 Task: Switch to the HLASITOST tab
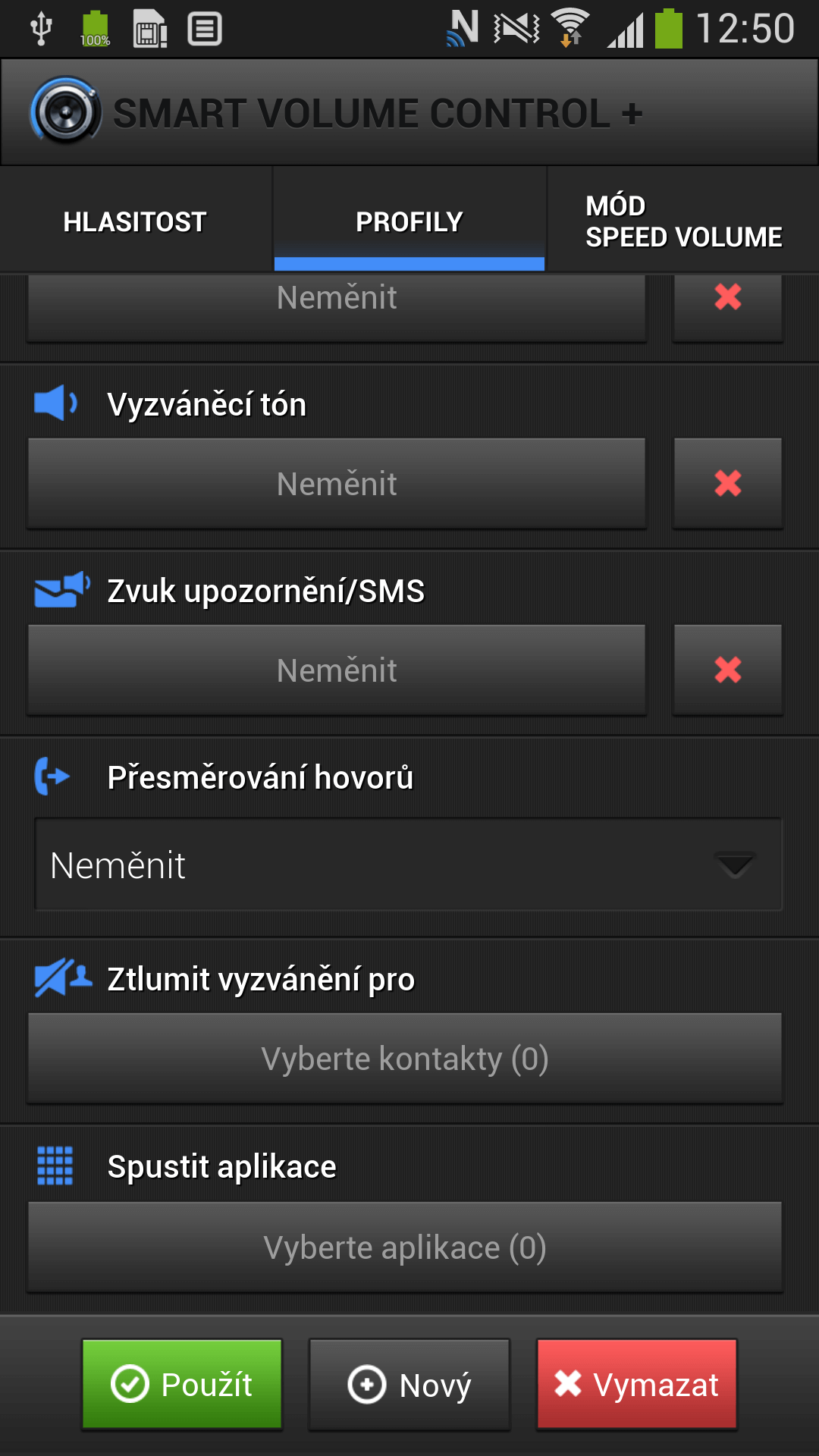click(x=136, y=221)
